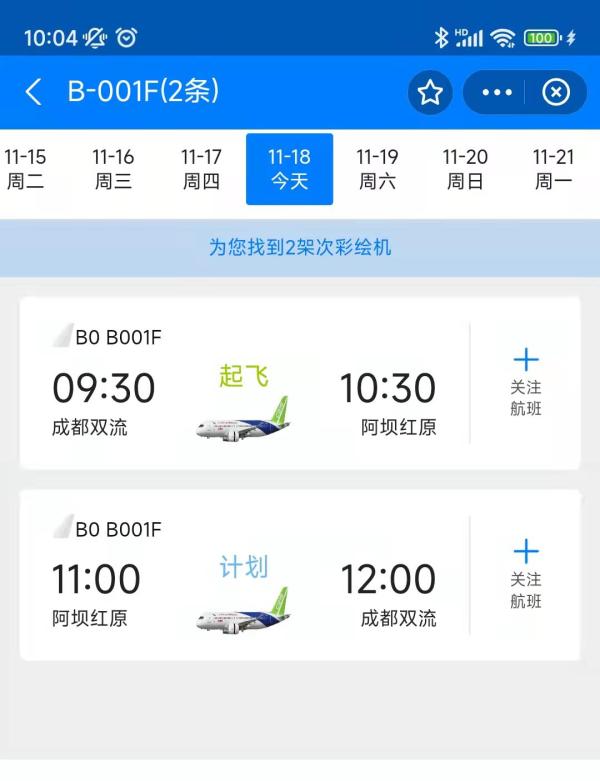This screenshot has height=781, width=600.
Task: Open the three-dot more options menu
Action: pos(496,93)
